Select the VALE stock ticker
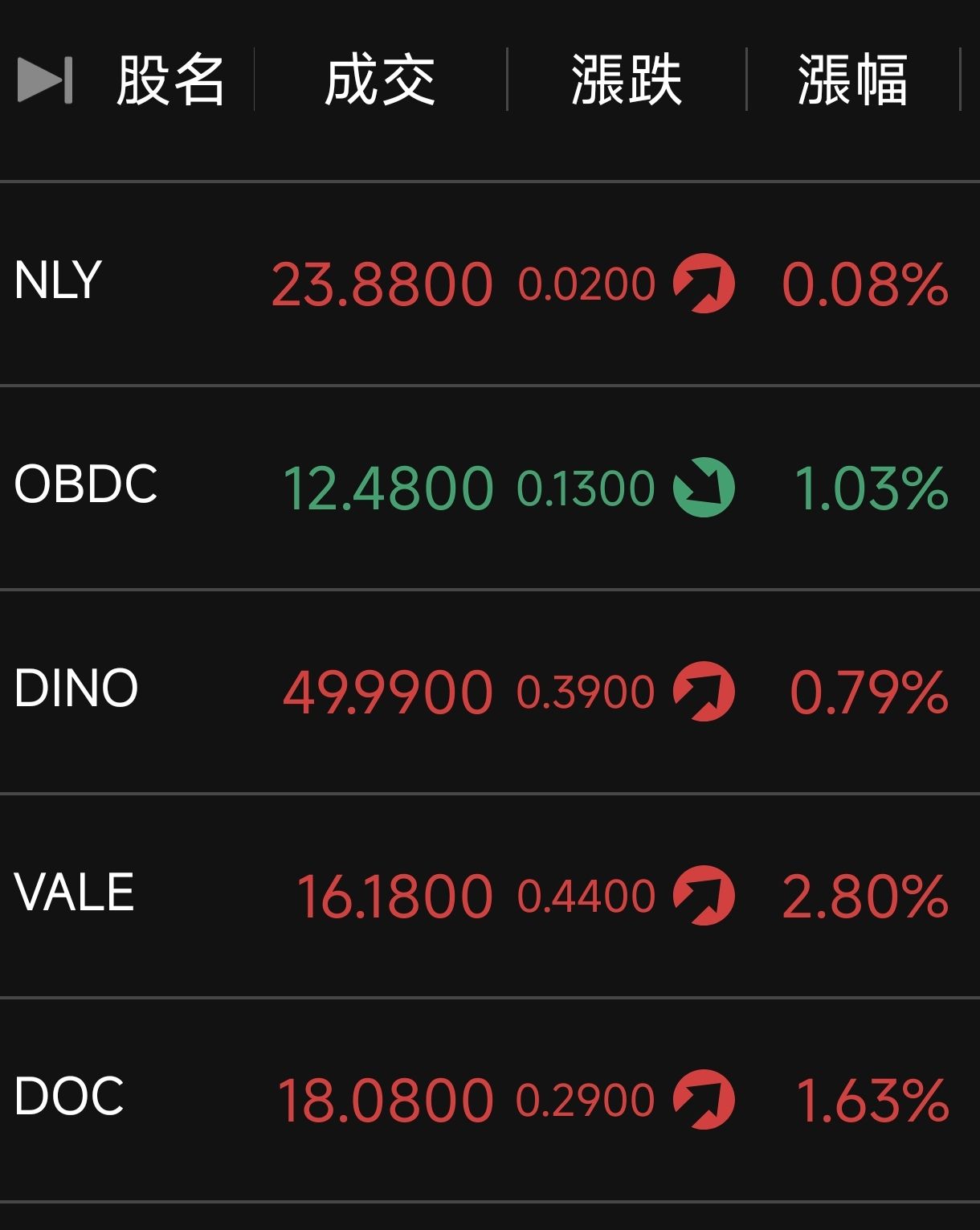This screenshot has width=980, height=1230. 77,895
